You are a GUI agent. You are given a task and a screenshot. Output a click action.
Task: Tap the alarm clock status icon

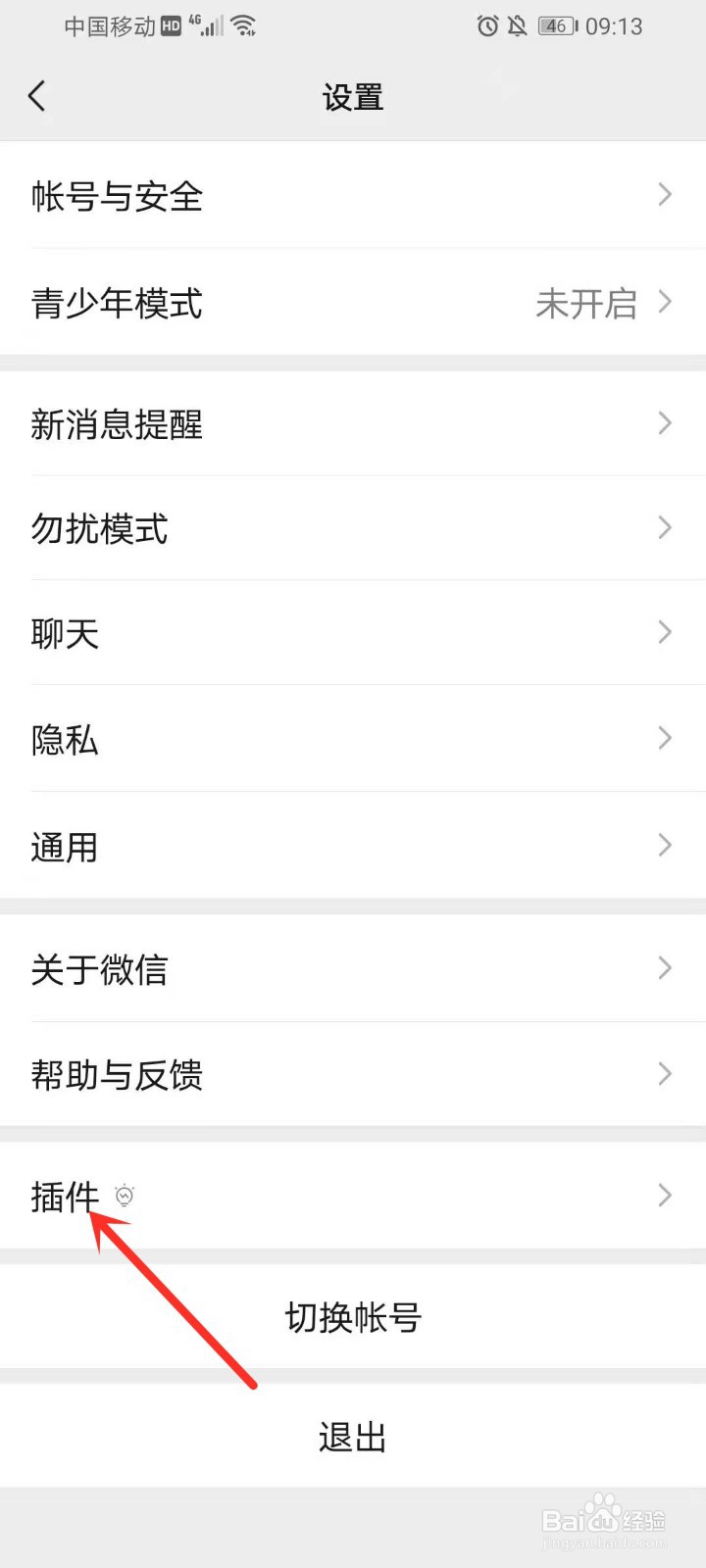[x=487, y=26]
